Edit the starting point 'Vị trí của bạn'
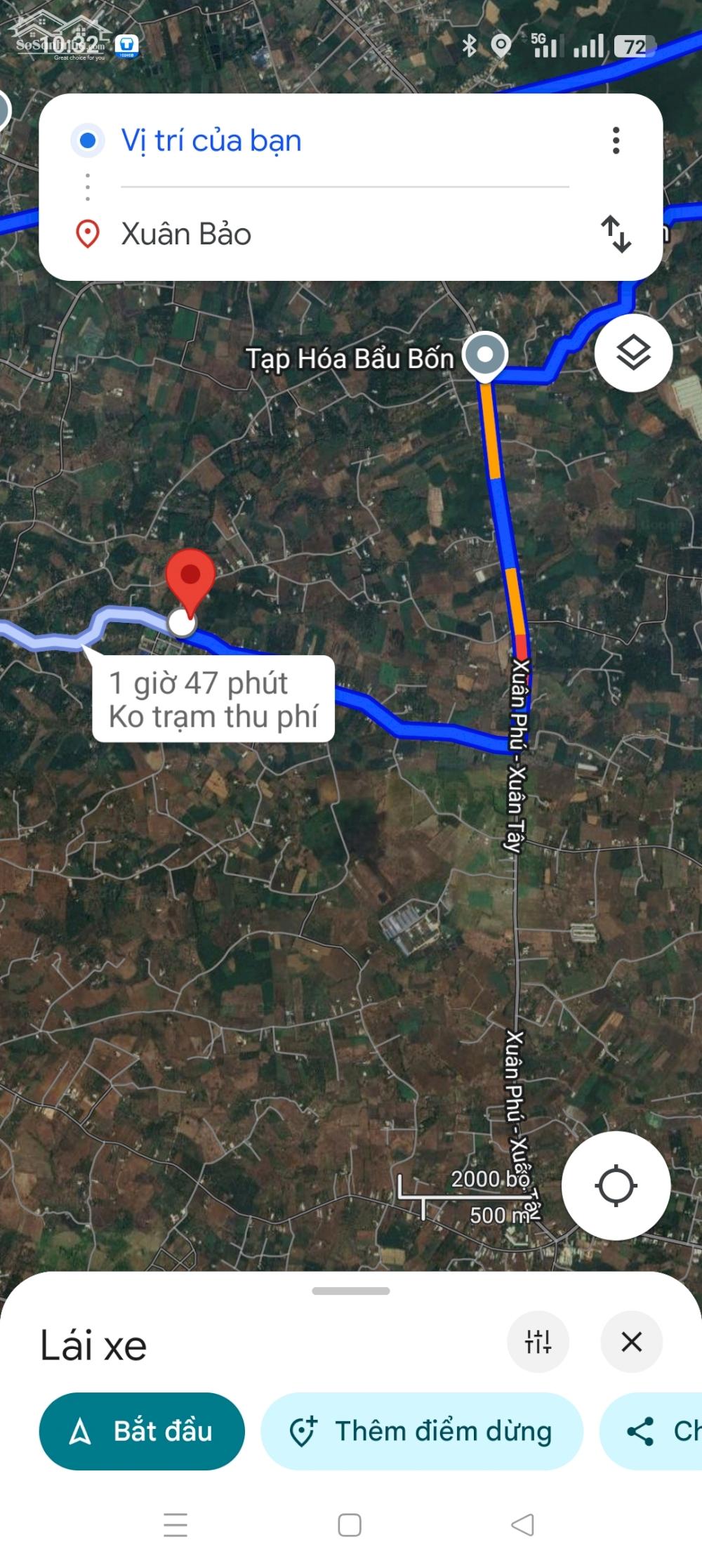 pos(211,140)
